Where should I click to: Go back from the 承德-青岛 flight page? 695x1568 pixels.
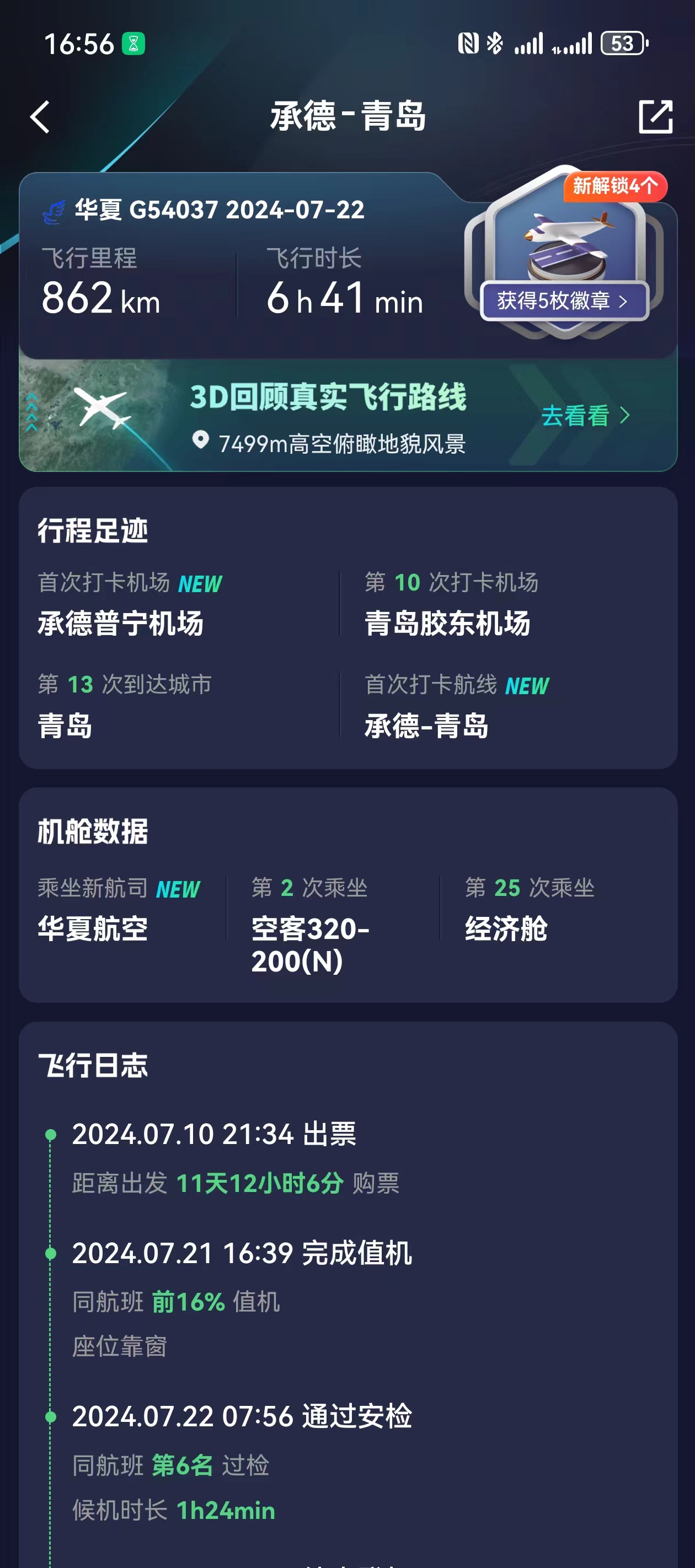(x=40, y=117)
